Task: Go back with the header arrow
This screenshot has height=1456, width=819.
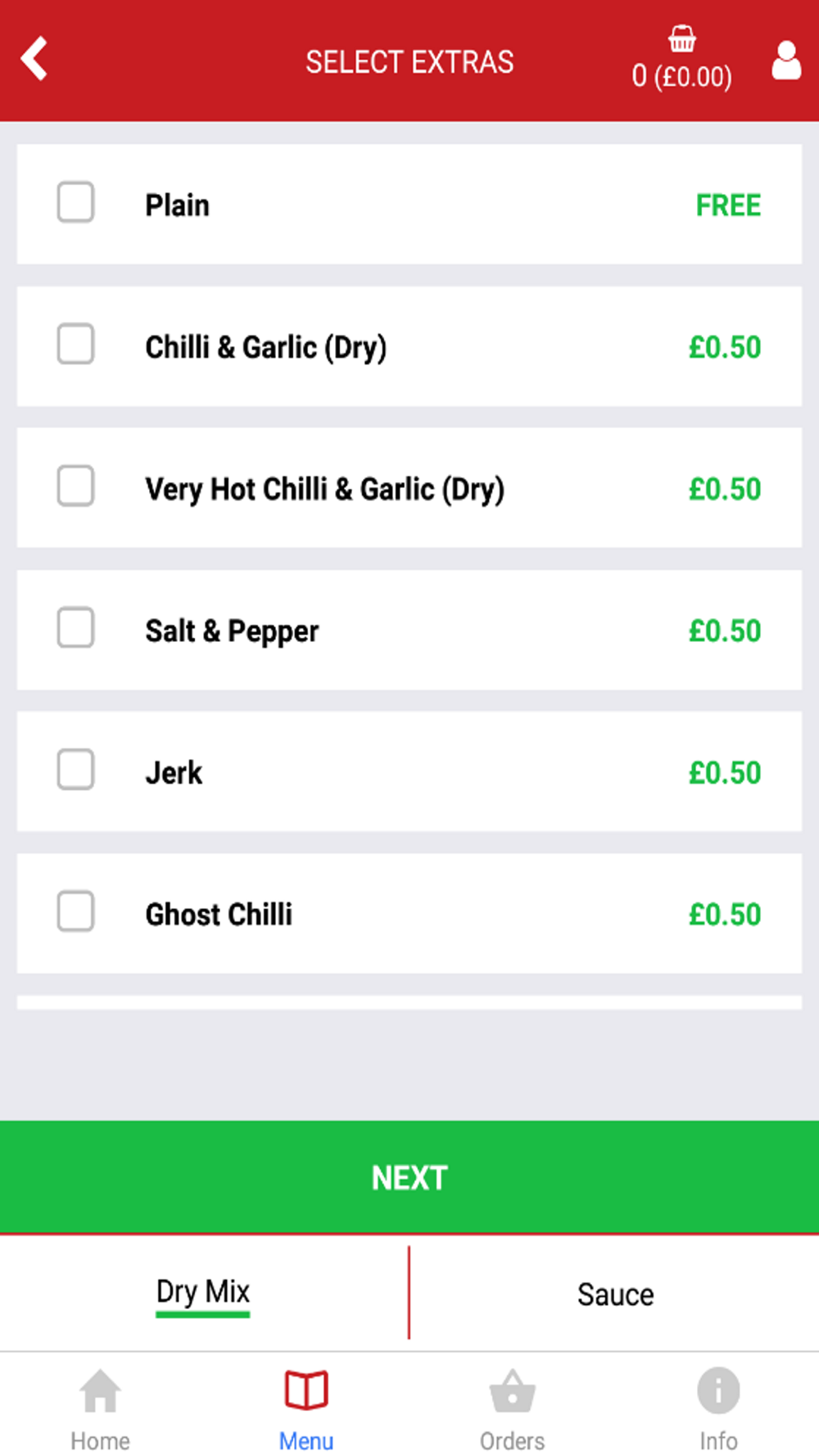Action: tap(34, 59)
